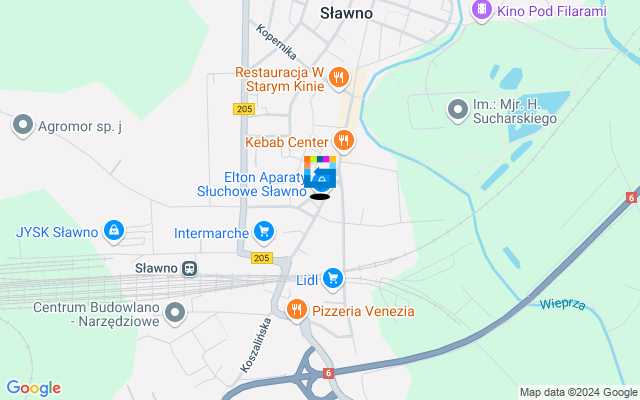This screenshot has height=400, width=640.
Task: Select the JYSK Sławno marker
Action: point(114,232)
